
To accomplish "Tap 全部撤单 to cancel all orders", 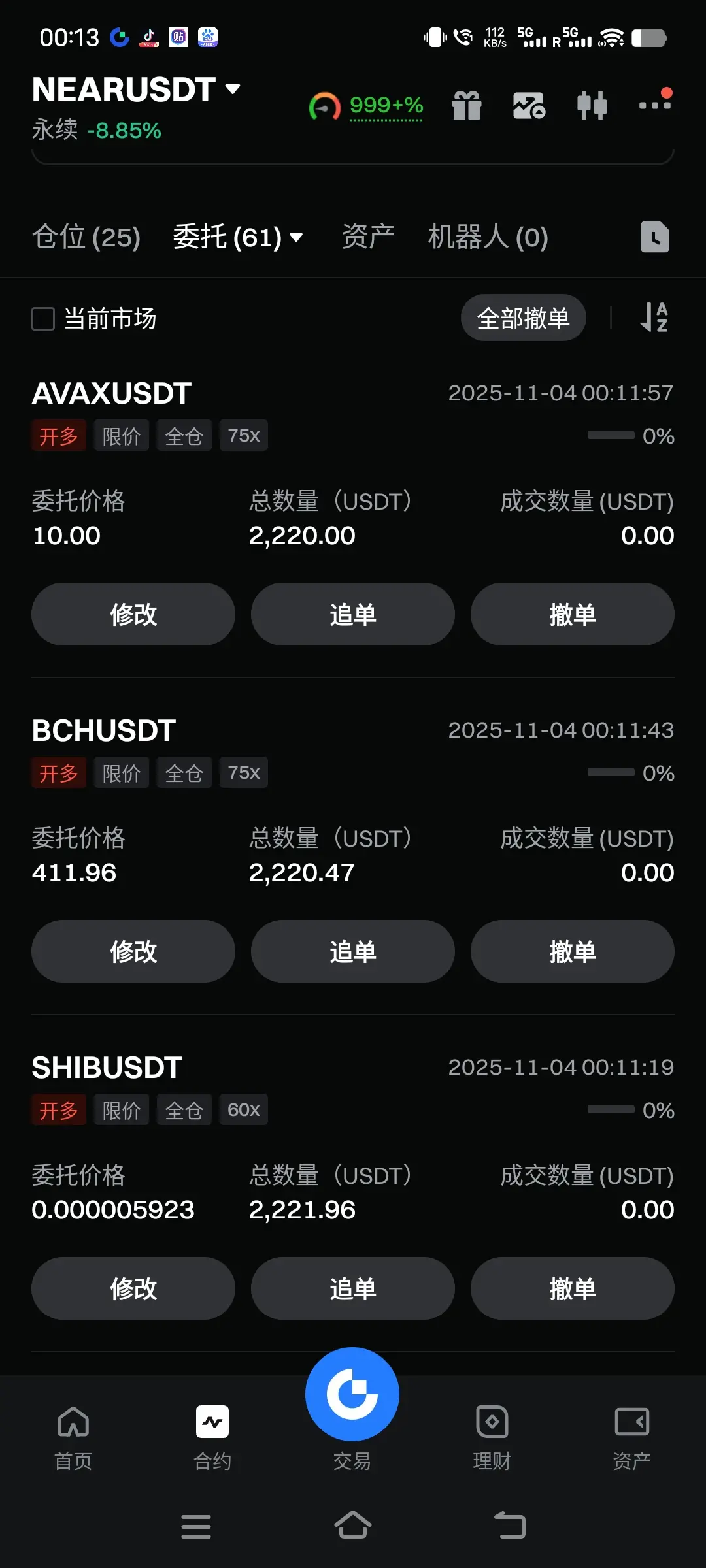I will pyautogui.click(x=523, y=318).
